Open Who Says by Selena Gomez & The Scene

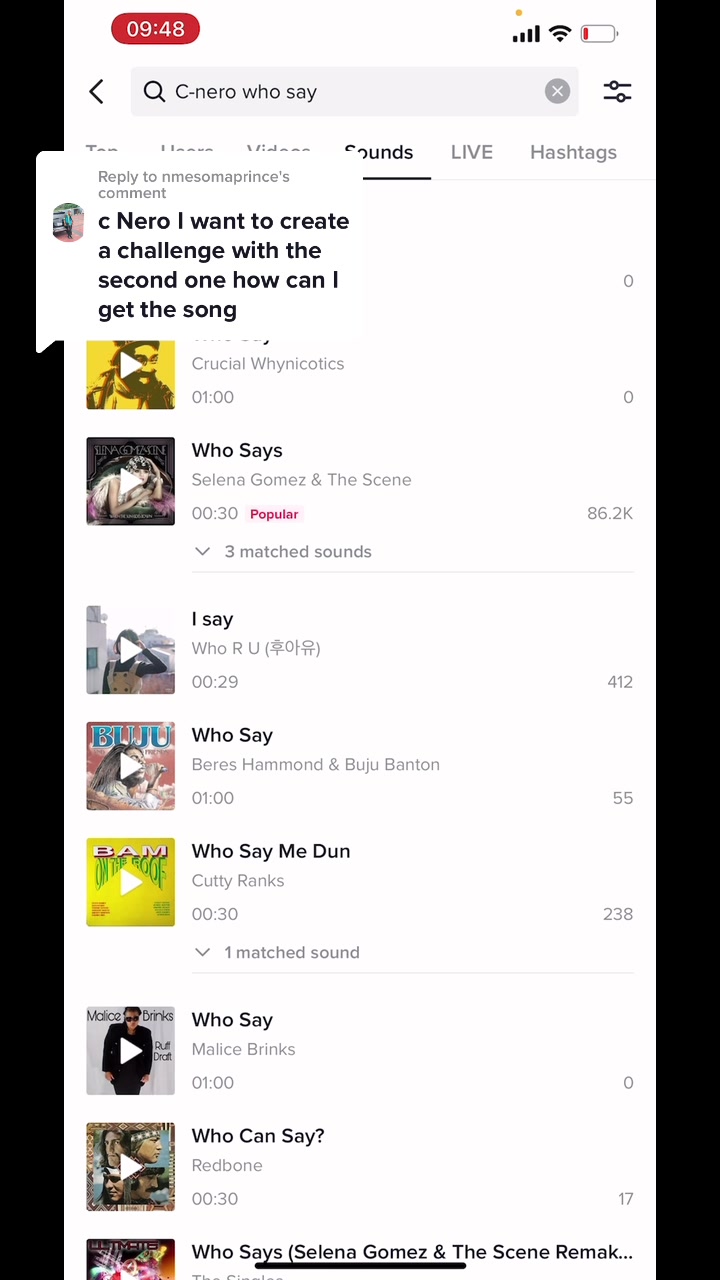coord(400,480)
